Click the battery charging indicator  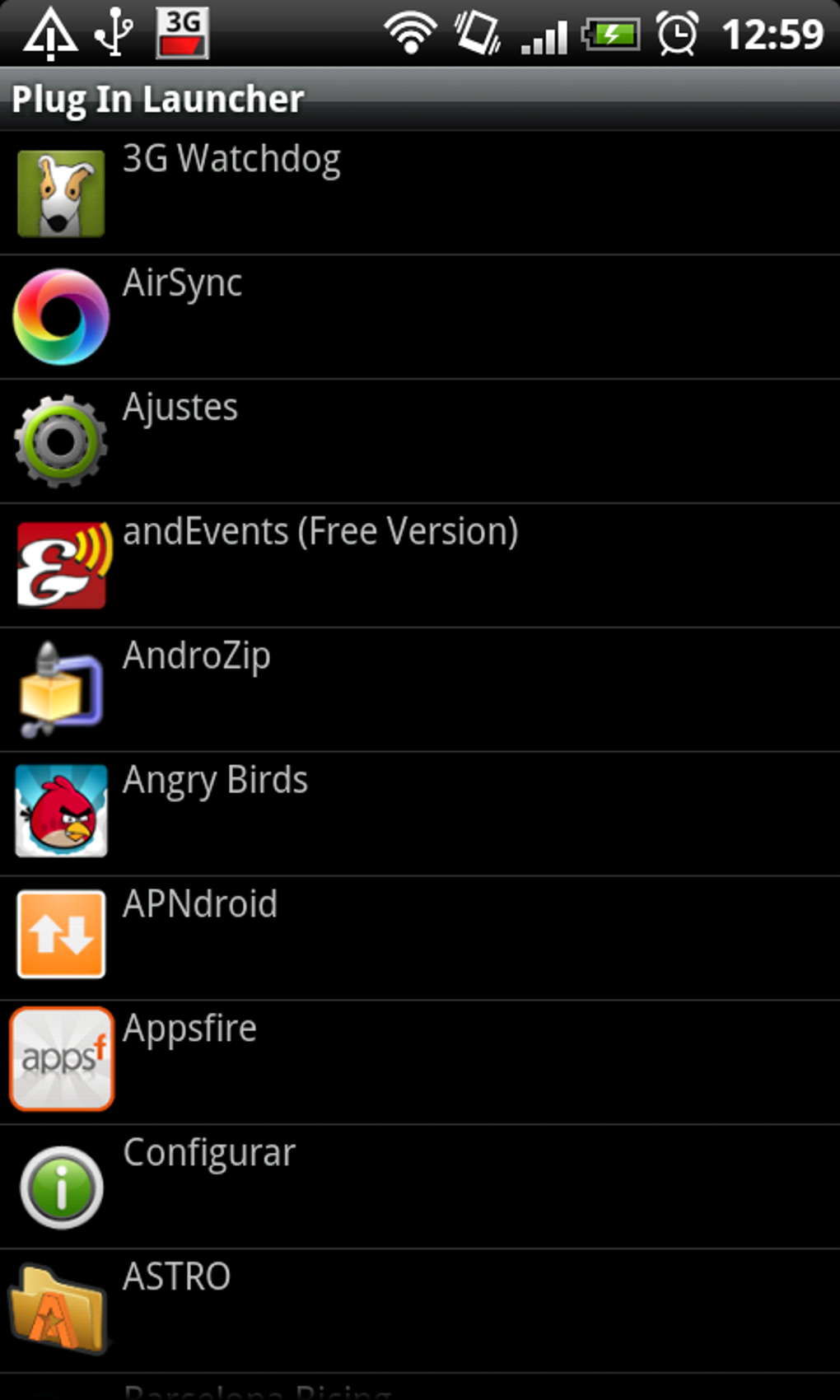(x=611, y=34)
